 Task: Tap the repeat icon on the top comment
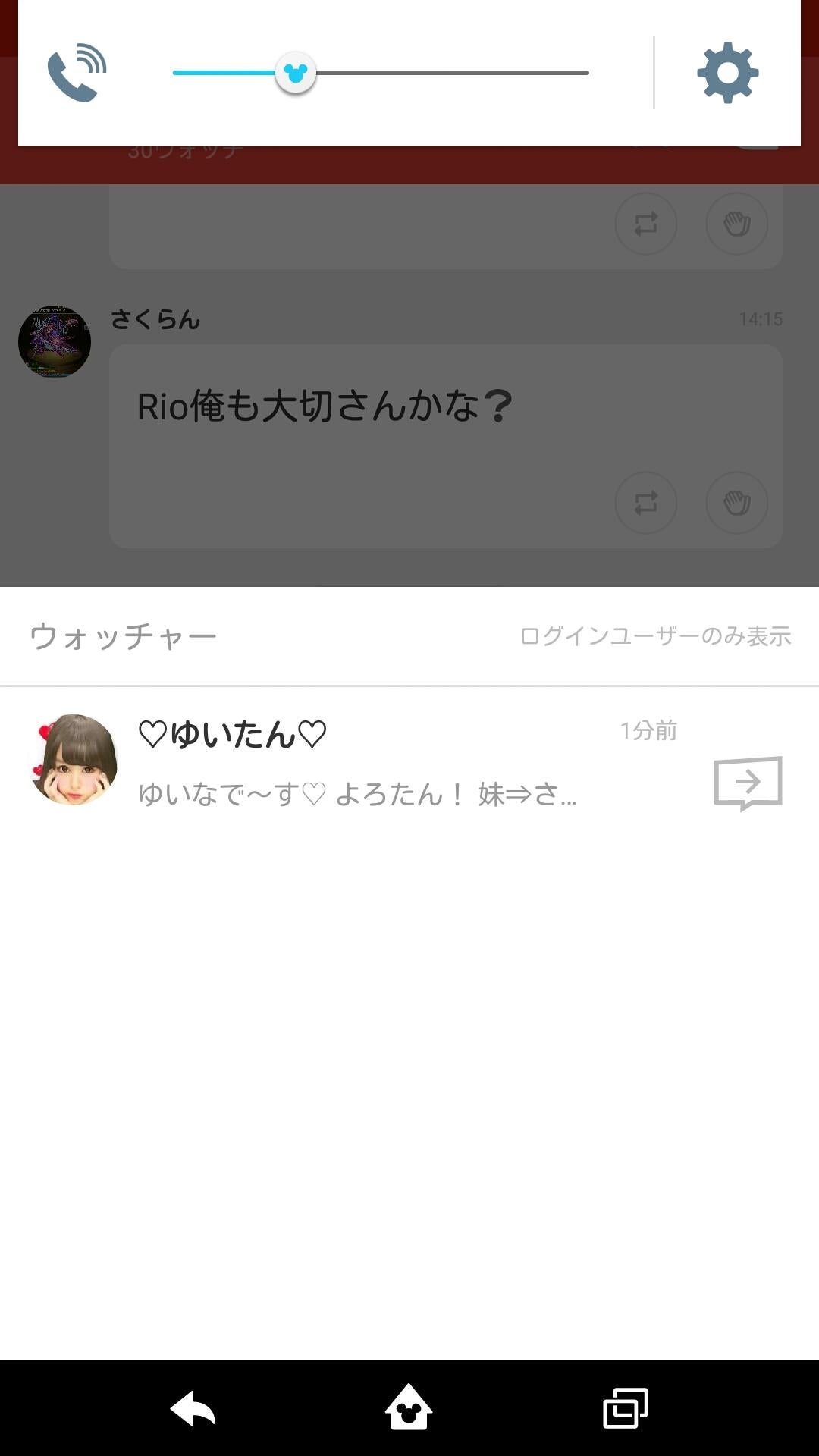tap(645, 224)
